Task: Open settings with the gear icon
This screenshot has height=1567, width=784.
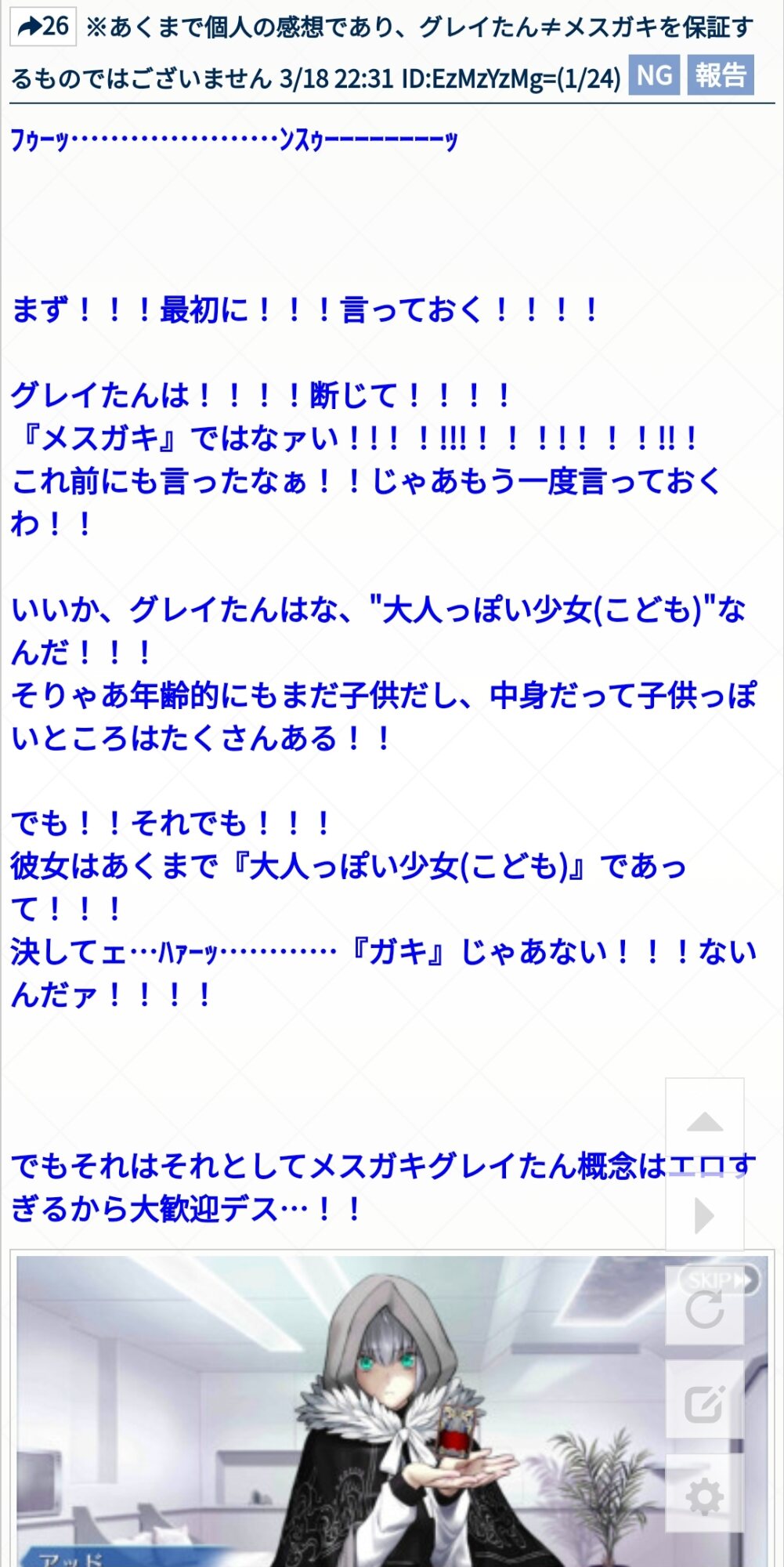Action: pyautogui.click(x=704, y=1498)
